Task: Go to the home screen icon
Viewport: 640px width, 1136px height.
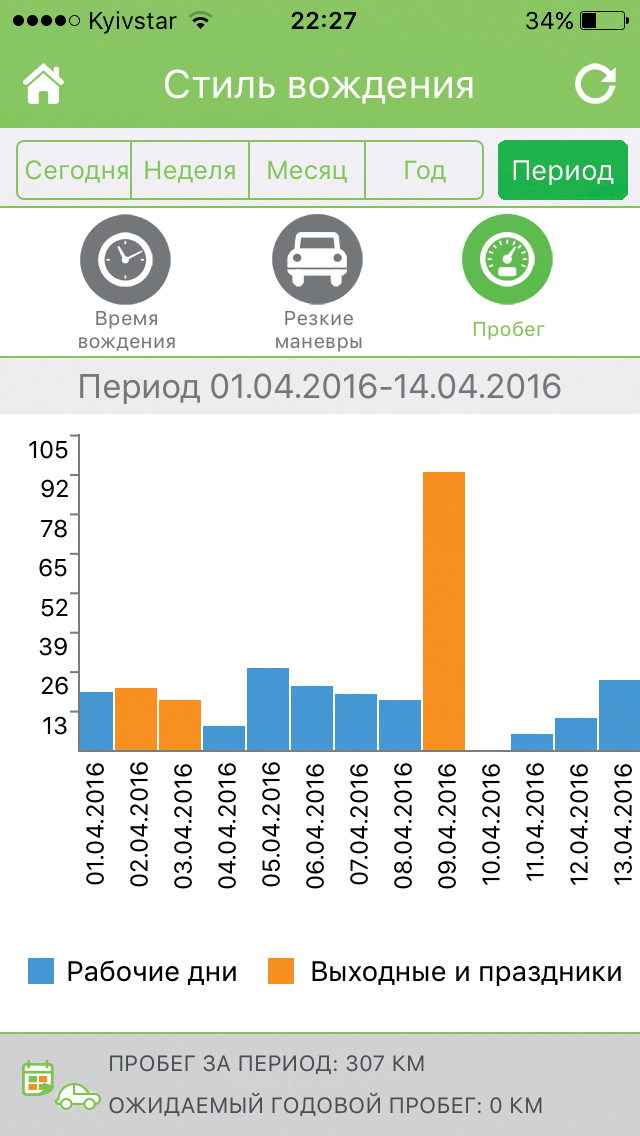Action: click(x=43, y=84)
